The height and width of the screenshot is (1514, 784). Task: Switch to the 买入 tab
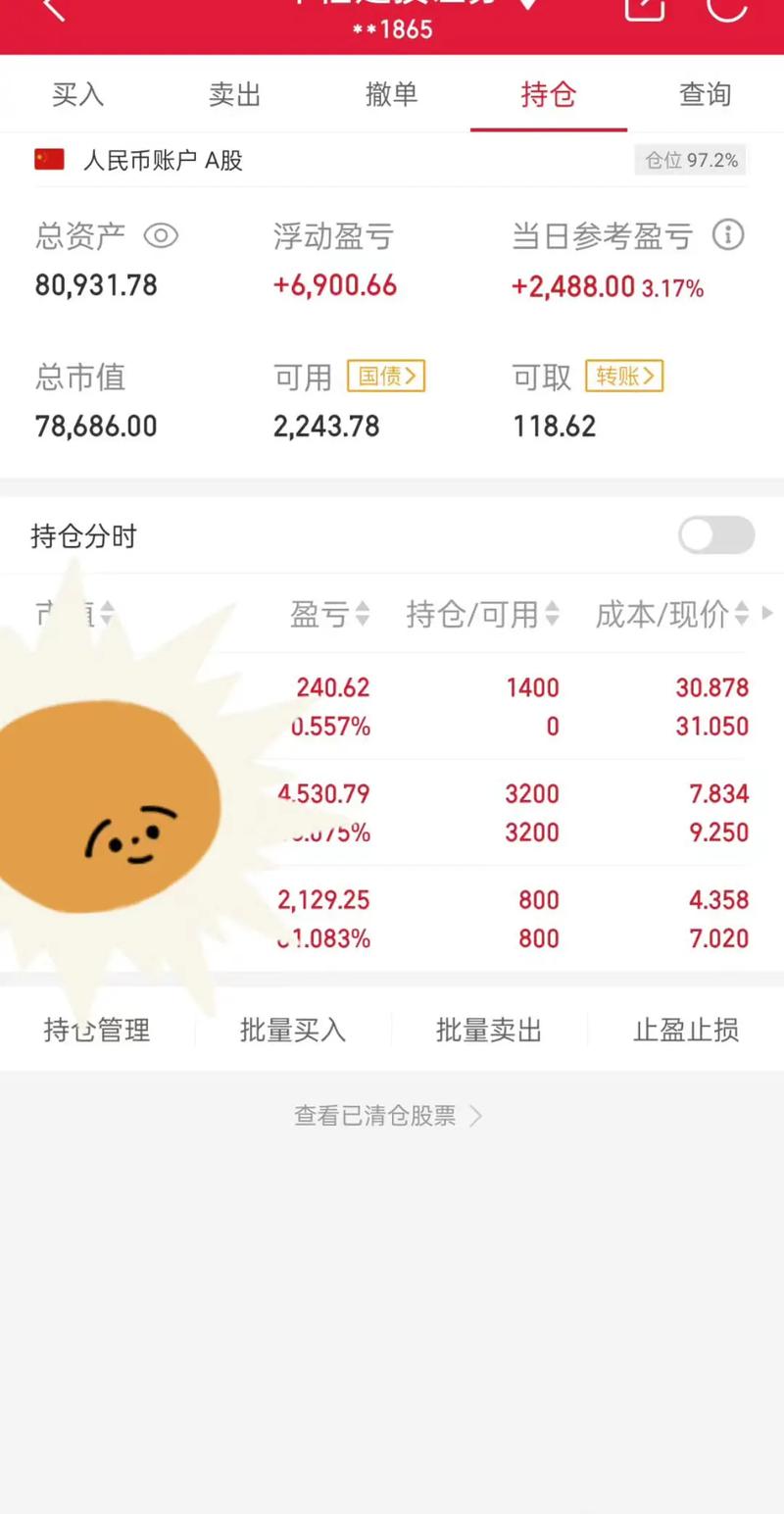coord(77,94)
